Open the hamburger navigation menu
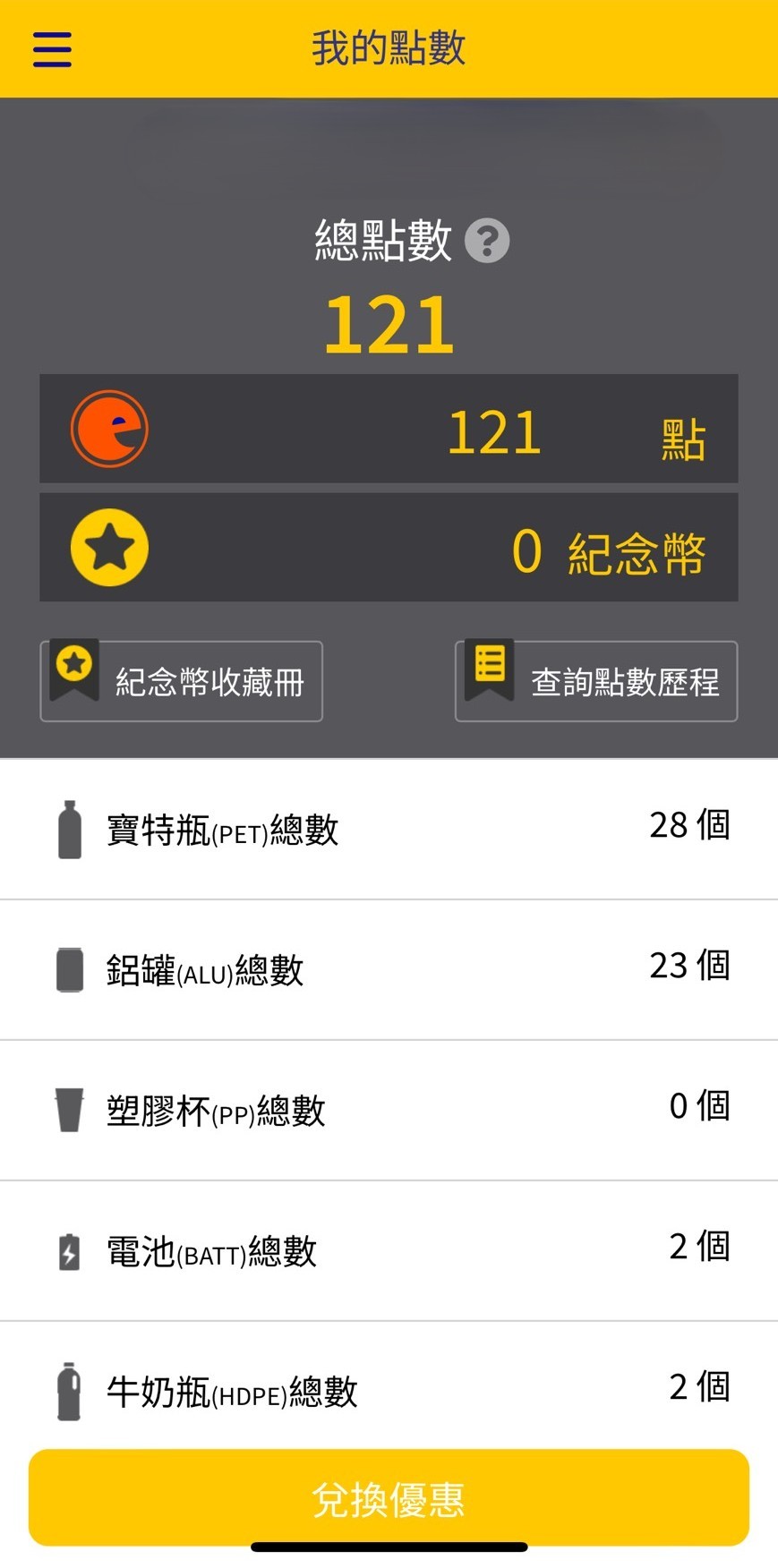778x1568 pixels. click(51, 49)
